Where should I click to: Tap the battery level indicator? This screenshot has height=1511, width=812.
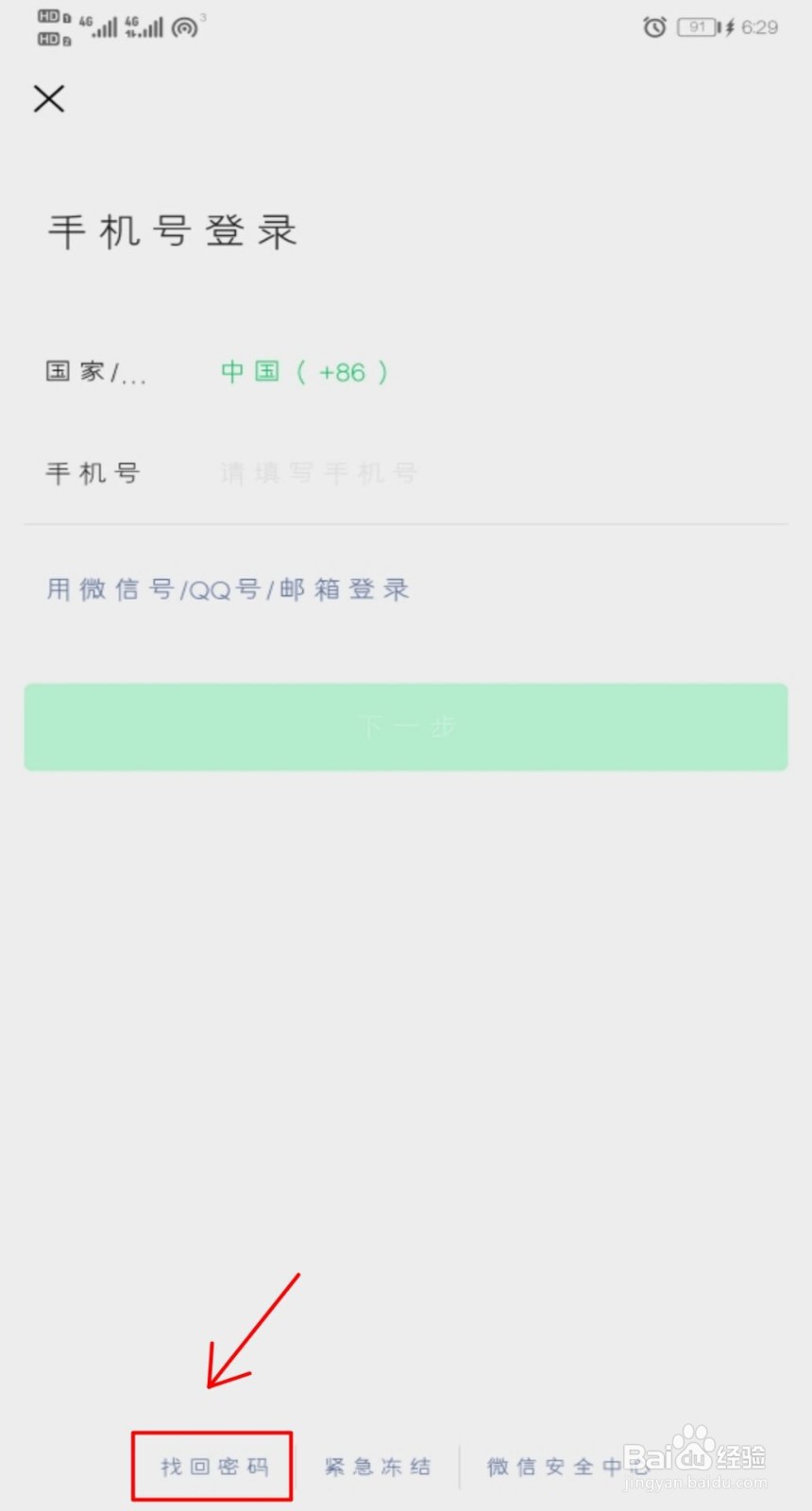700,27
